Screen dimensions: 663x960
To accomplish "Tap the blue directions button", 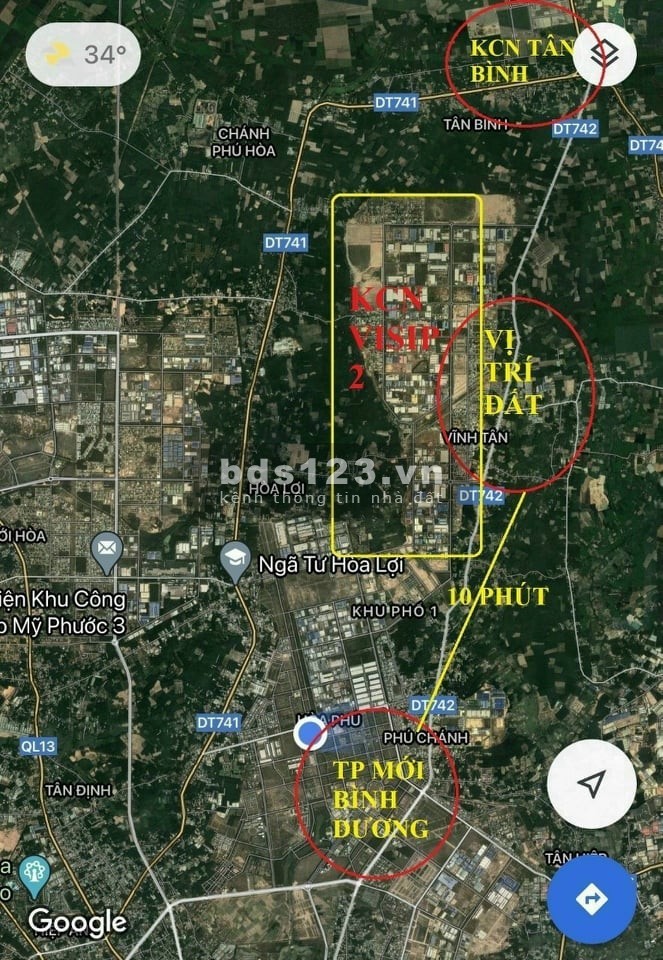I will coord(592,899).
